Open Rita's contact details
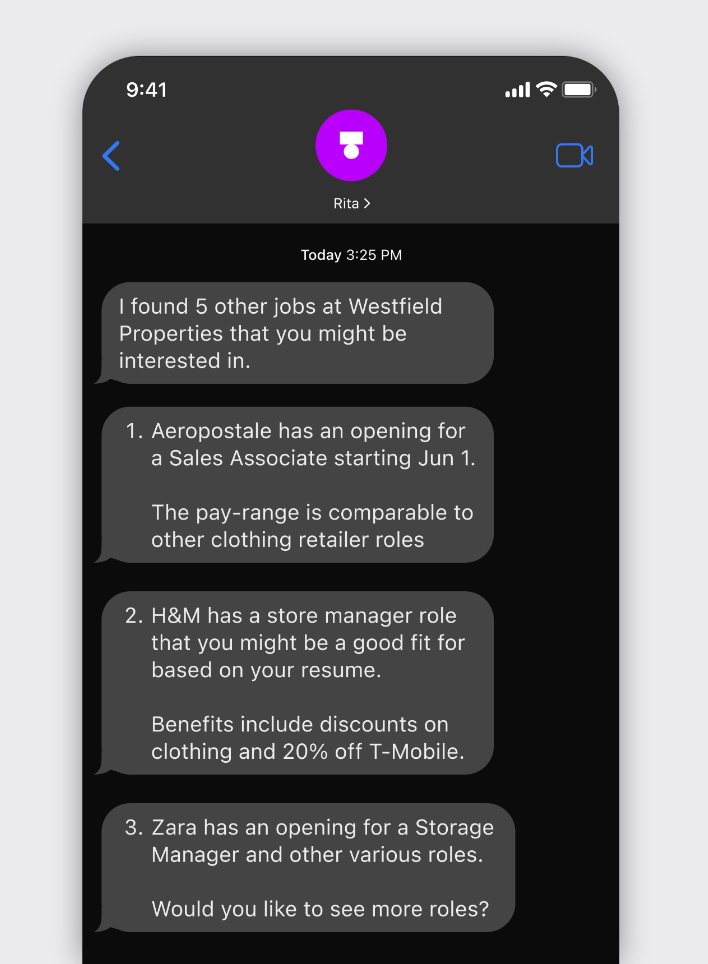The image size is (708, 964). (351, 203)
